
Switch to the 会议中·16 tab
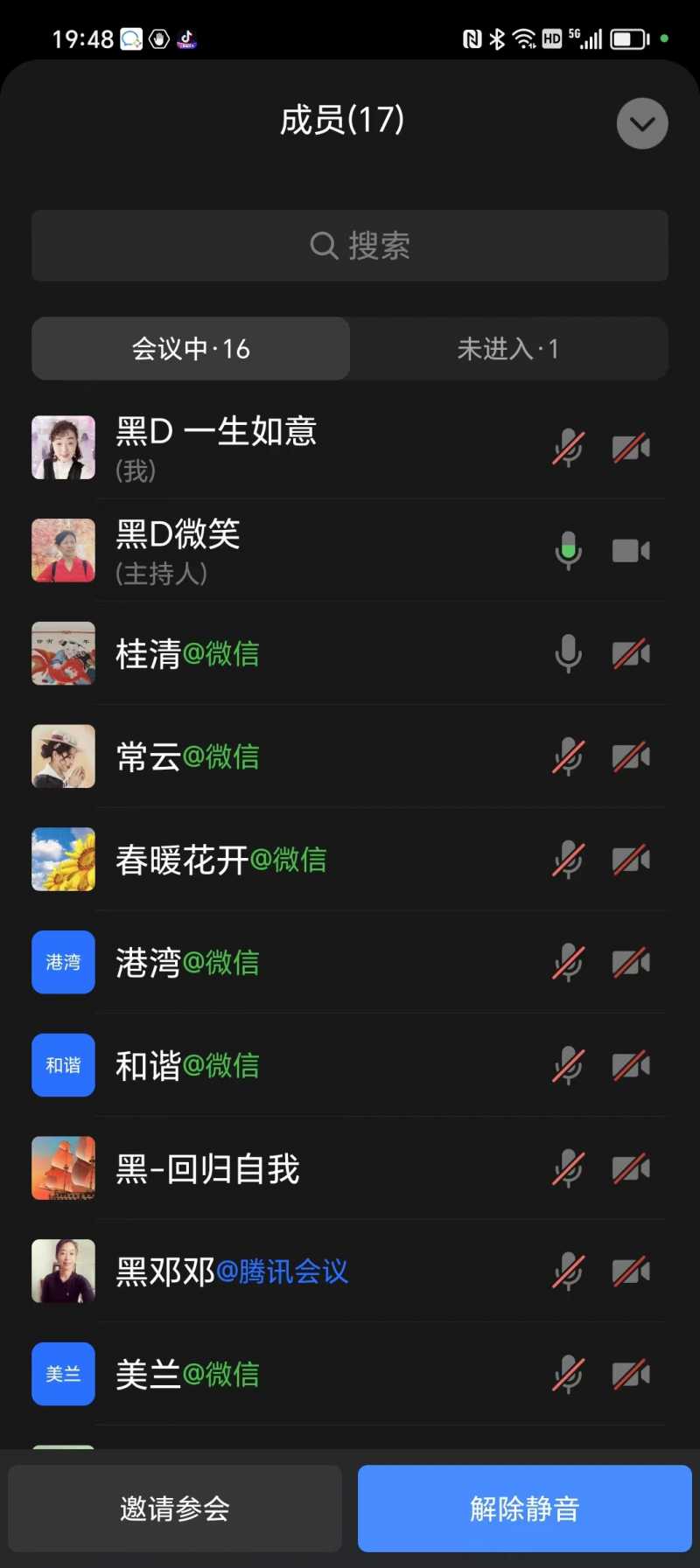coord(191,349)
